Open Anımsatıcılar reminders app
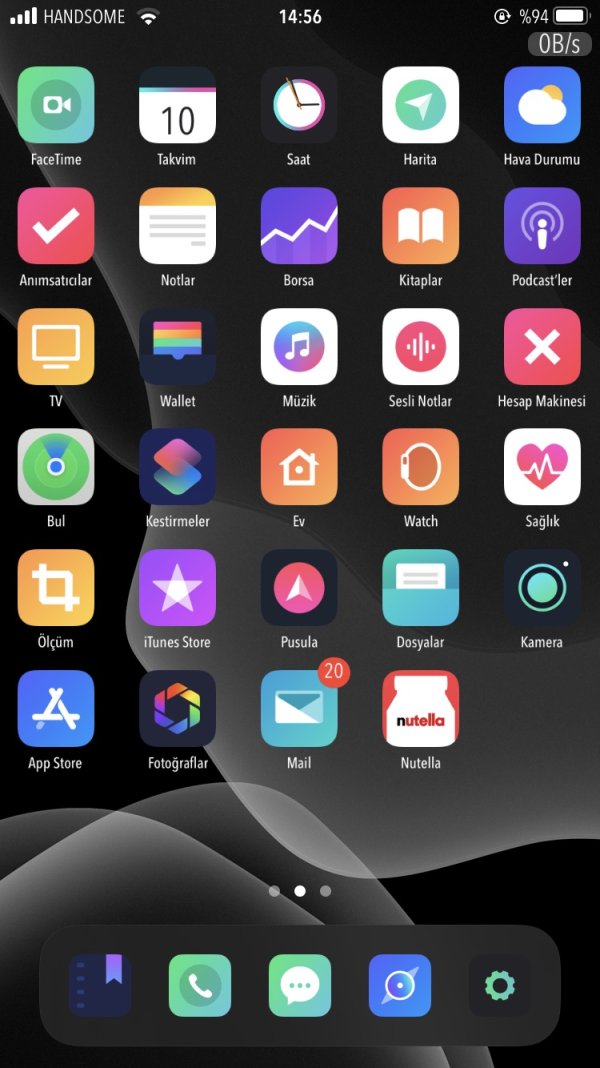The image size is (600, 1068). tap(56, 226)
